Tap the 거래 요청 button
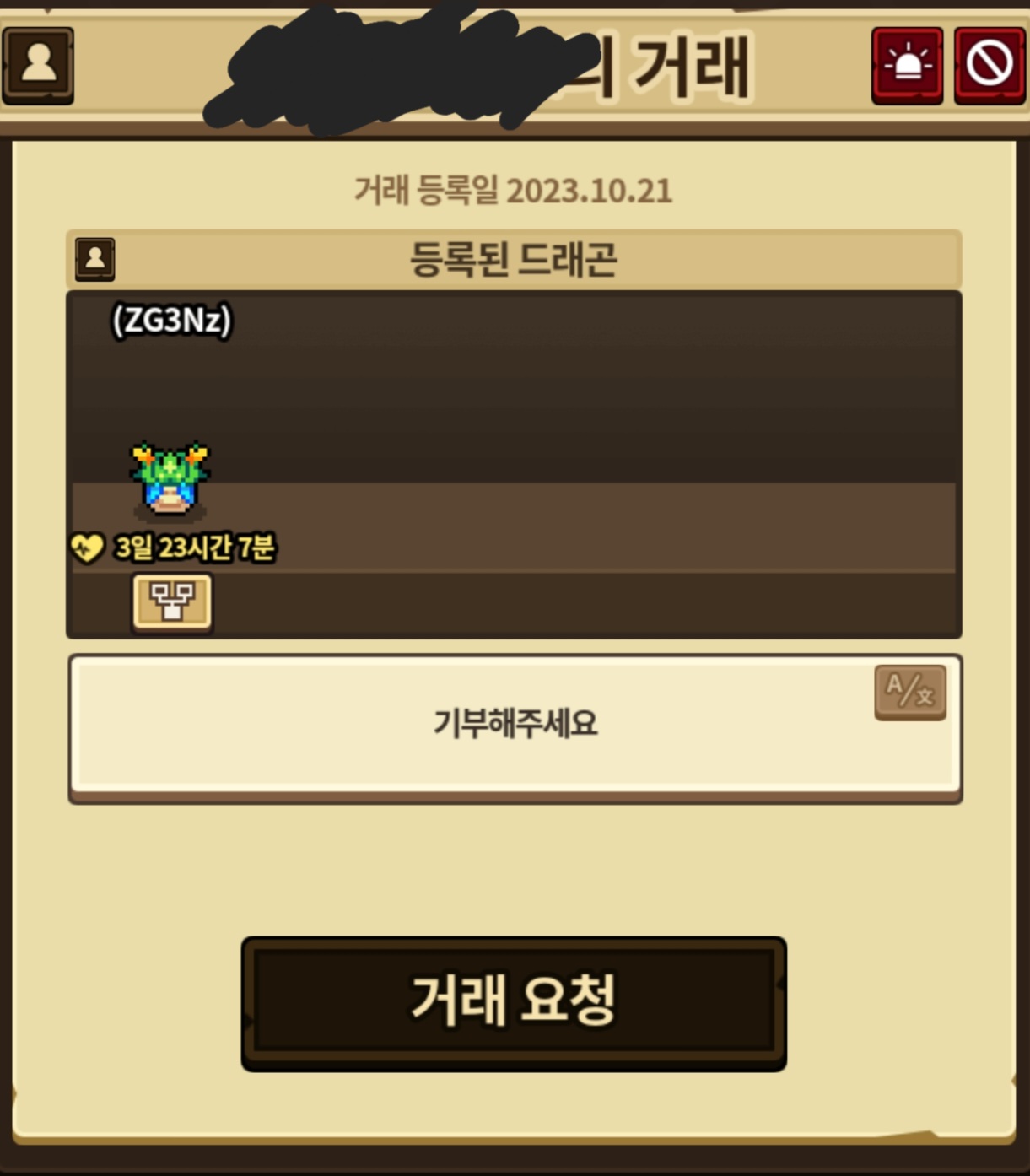 point(514,1003)
